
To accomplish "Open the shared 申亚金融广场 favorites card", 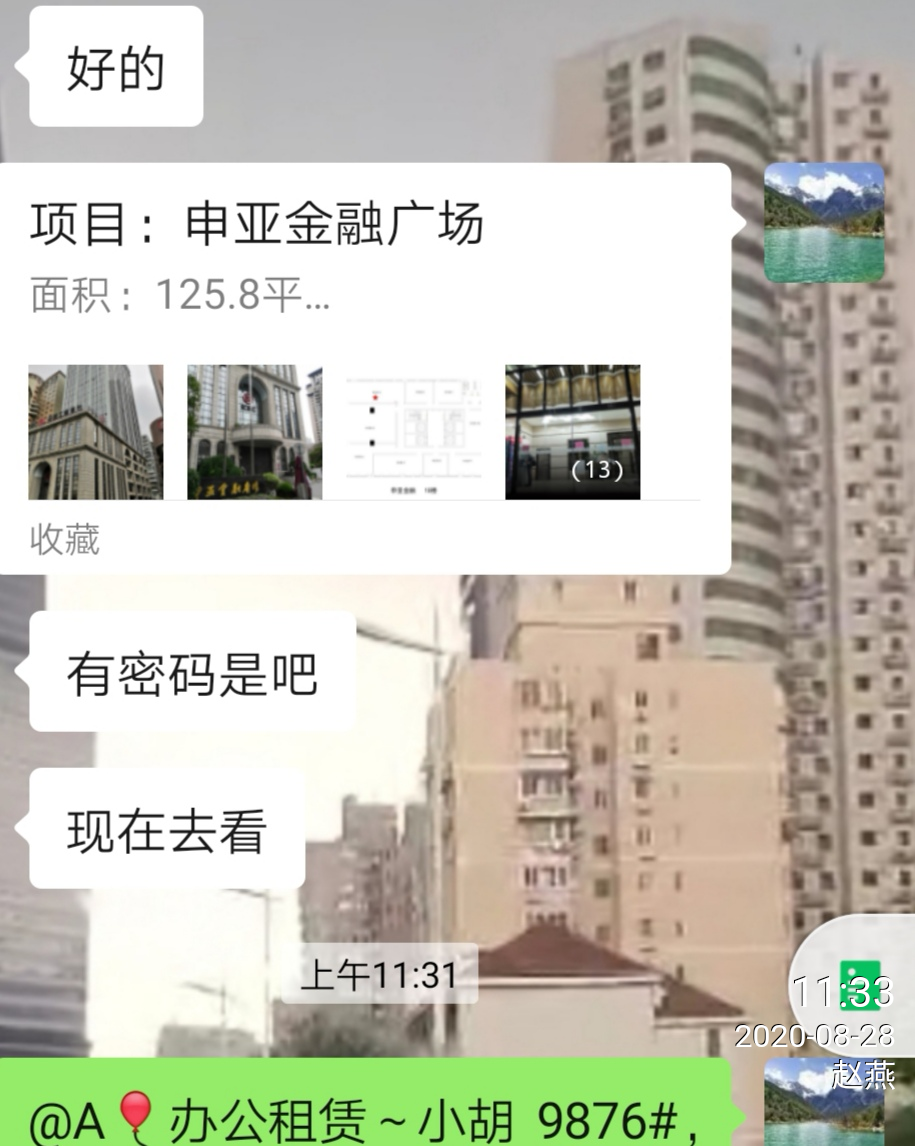I will (x=364, y=300).
